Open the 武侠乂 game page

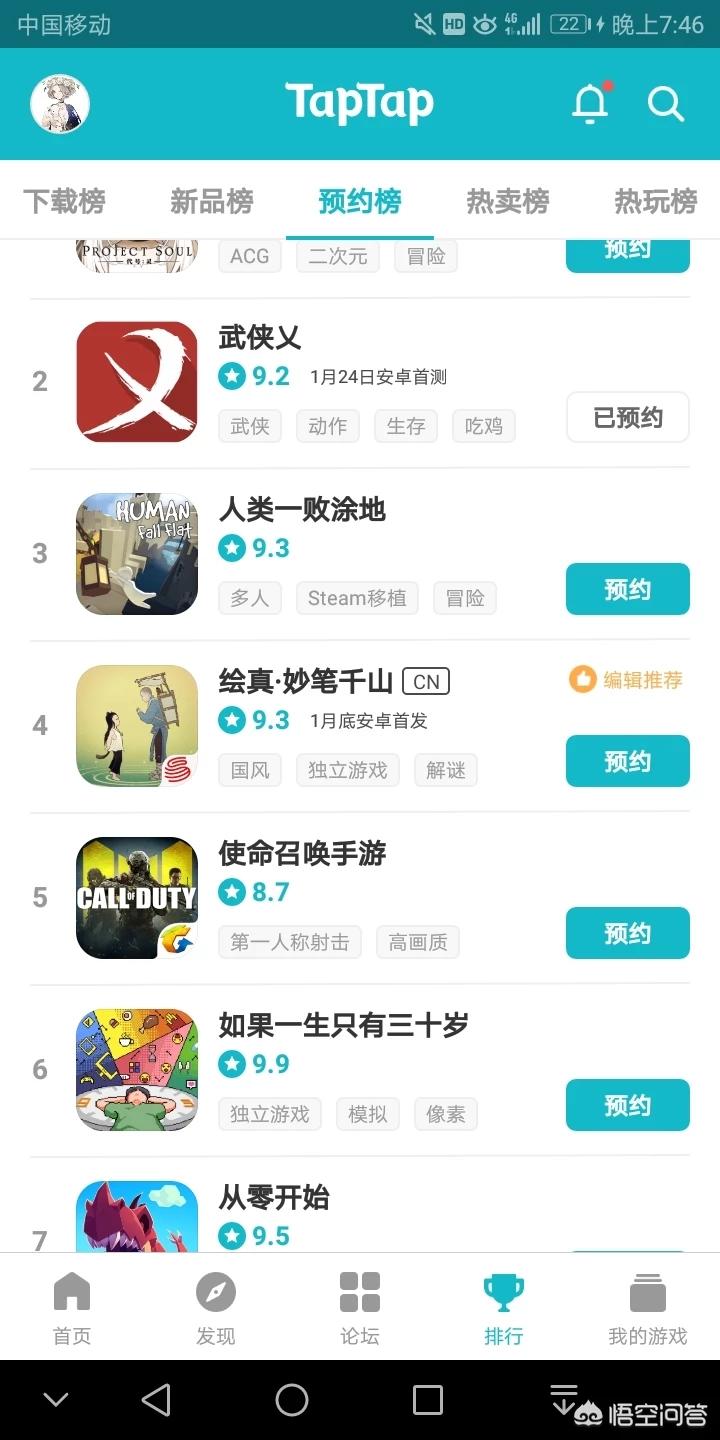[x=260, y=338]
